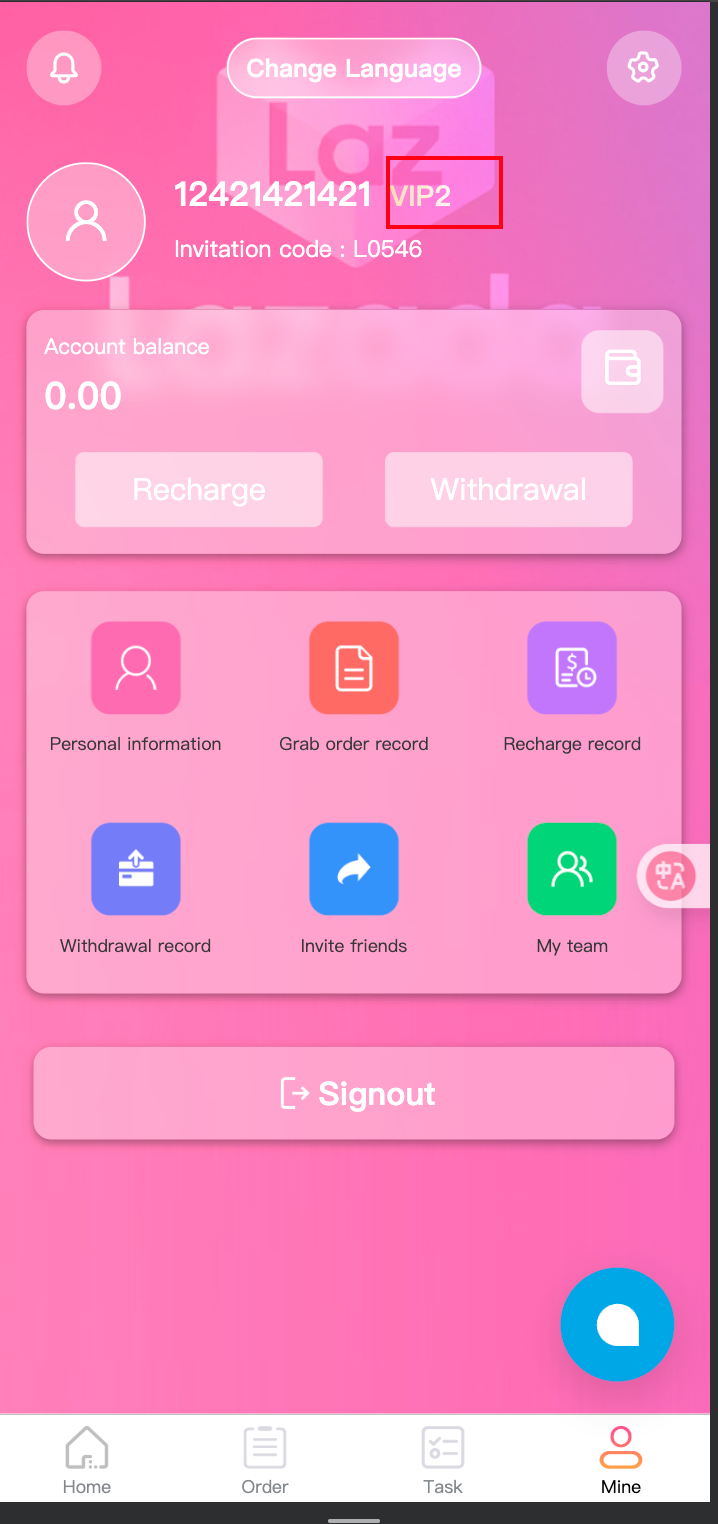Switch to the Home tab
The height and width of the screenshot is (1524, 718).
click(x=87, y=1460)
